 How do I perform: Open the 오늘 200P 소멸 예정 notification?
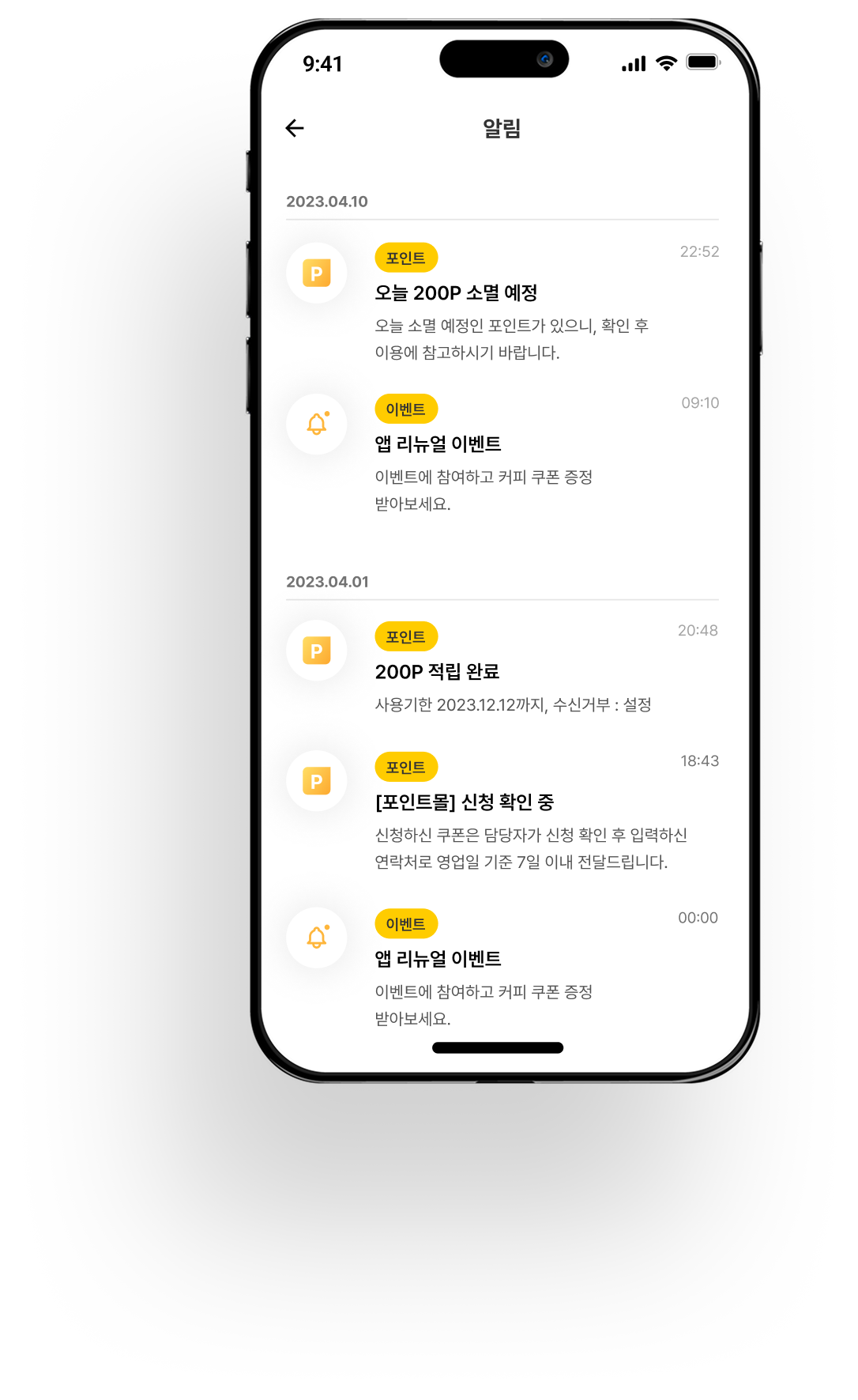(502, 302)
